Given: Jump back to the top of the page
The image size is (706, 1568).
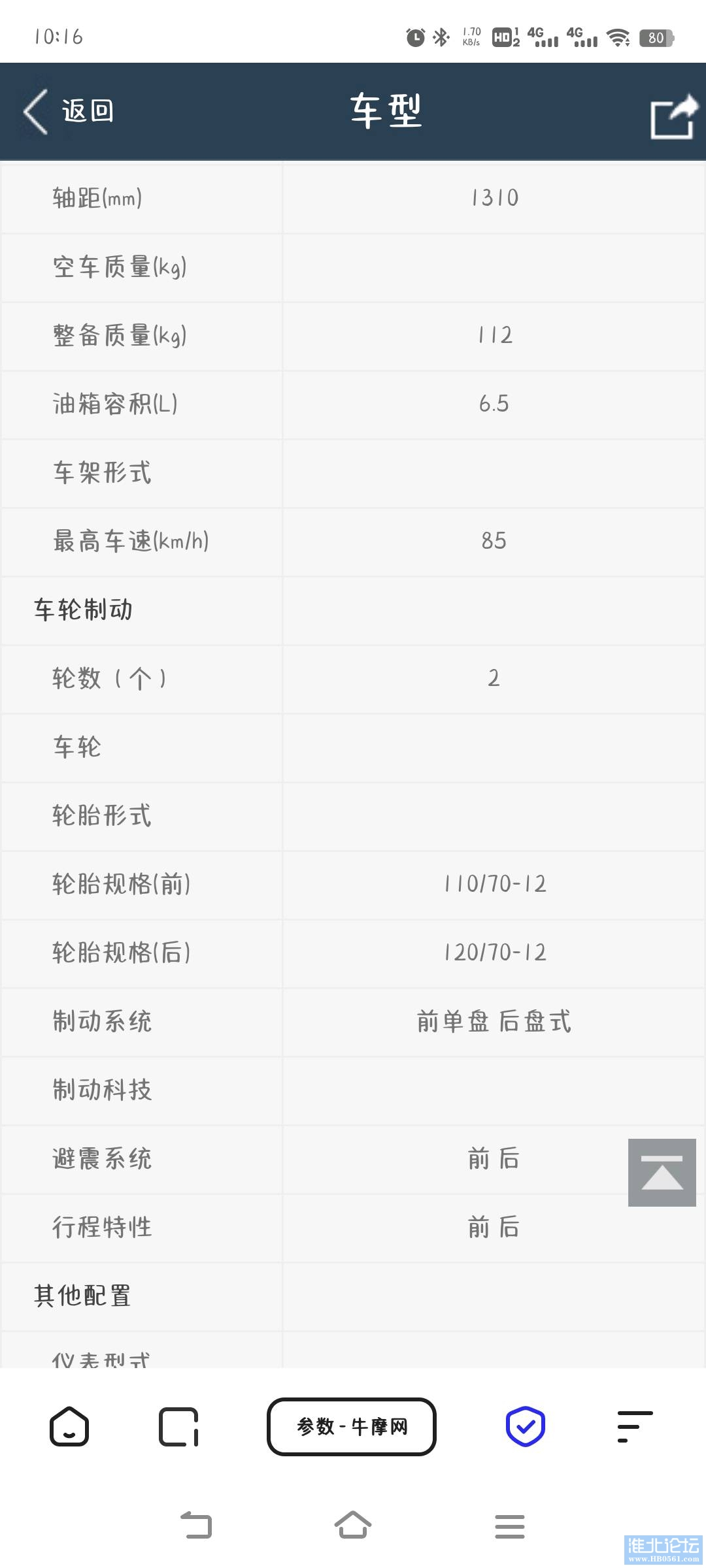Looking at the screenshot, I should 662,1172.
